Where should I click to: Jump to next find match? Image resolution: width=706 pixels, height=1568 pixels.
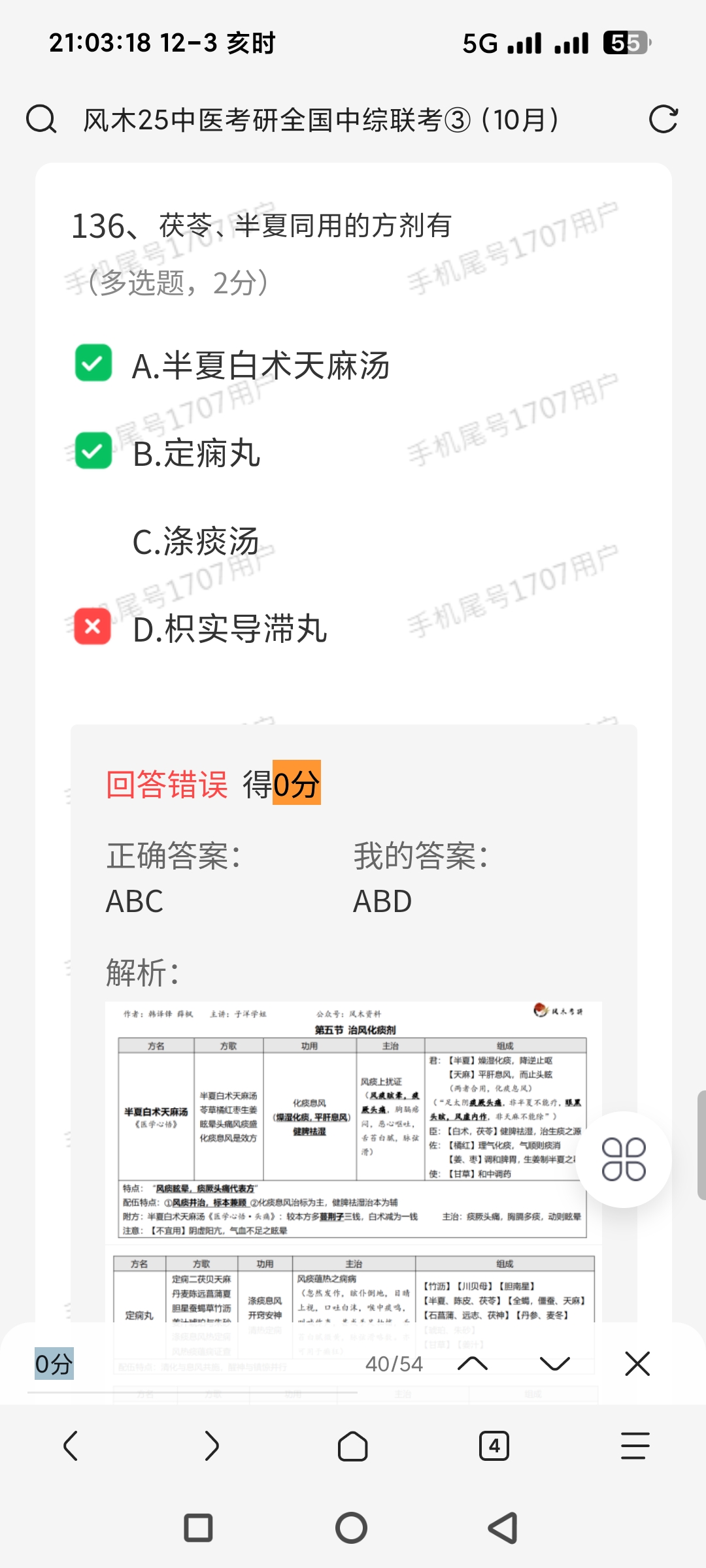555,1364
